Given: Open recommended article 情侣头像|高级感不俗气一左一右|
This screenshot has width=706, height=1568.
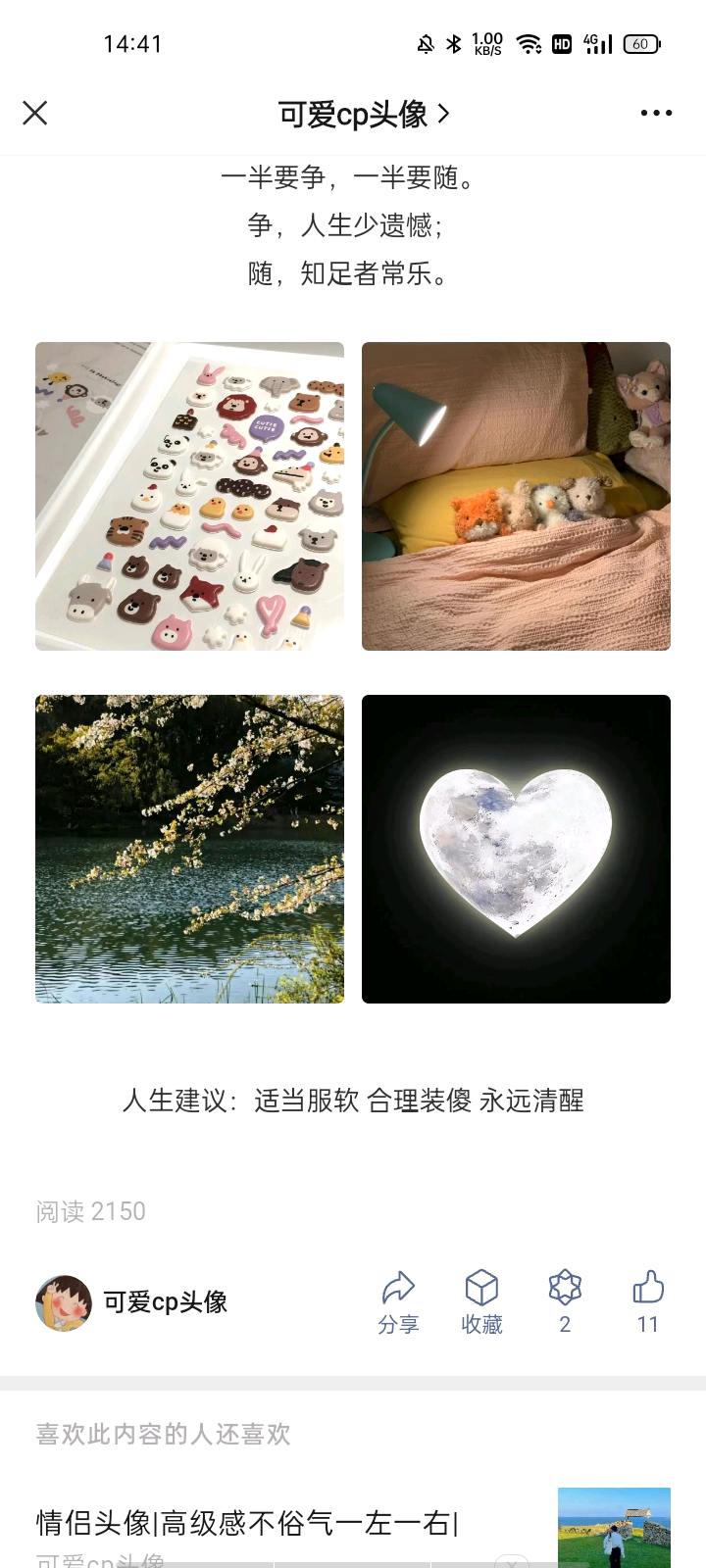Looking at the screenshot, I should tap(247, 1522).
